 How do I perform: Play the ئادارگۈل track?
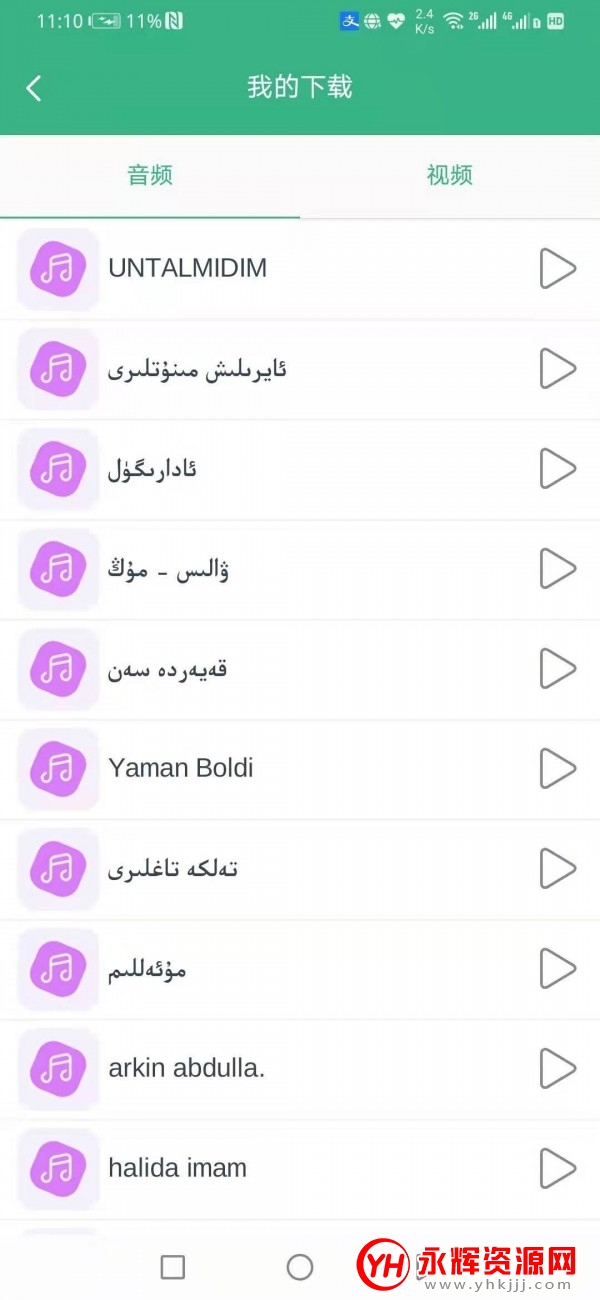(558, 468)
